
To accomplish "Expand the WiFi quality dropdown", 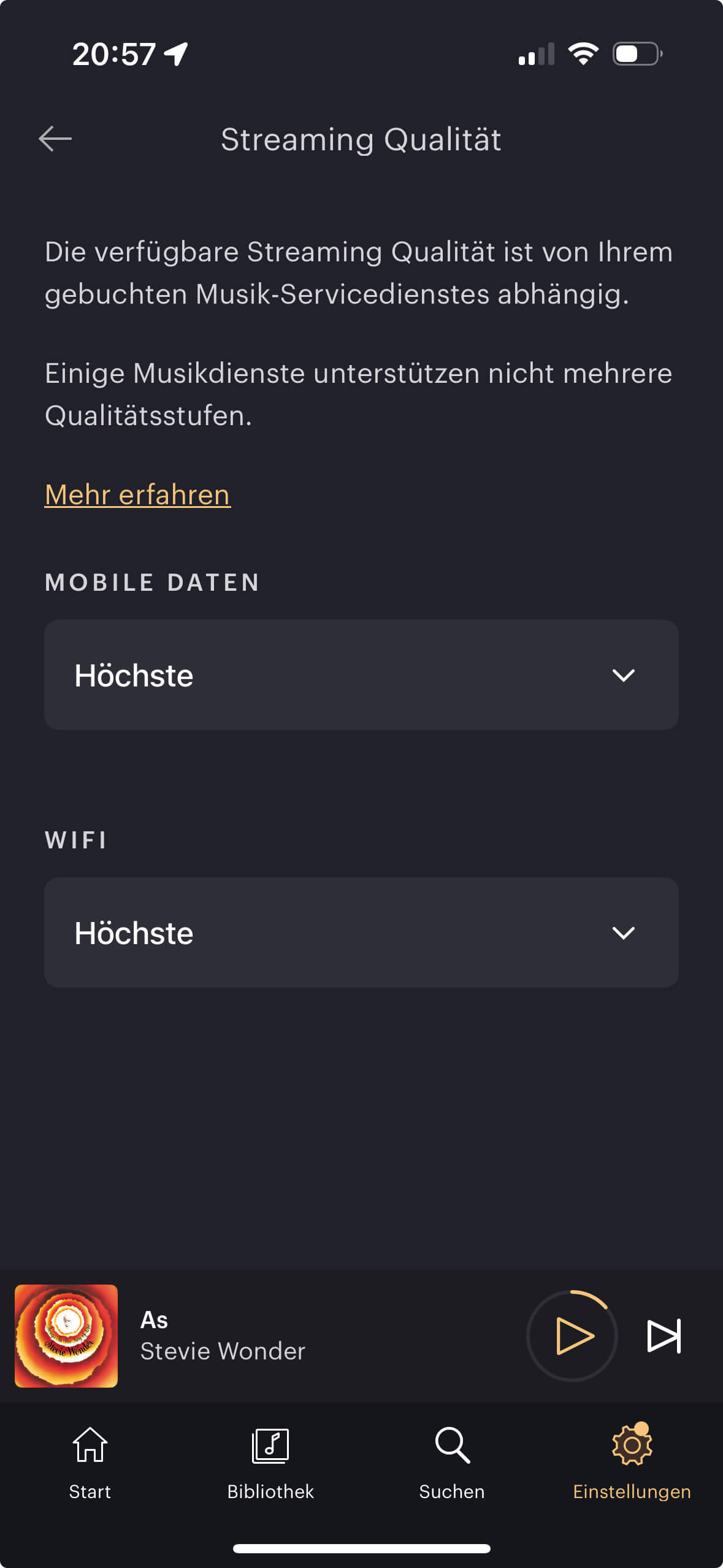I will [x=361, y=932].
